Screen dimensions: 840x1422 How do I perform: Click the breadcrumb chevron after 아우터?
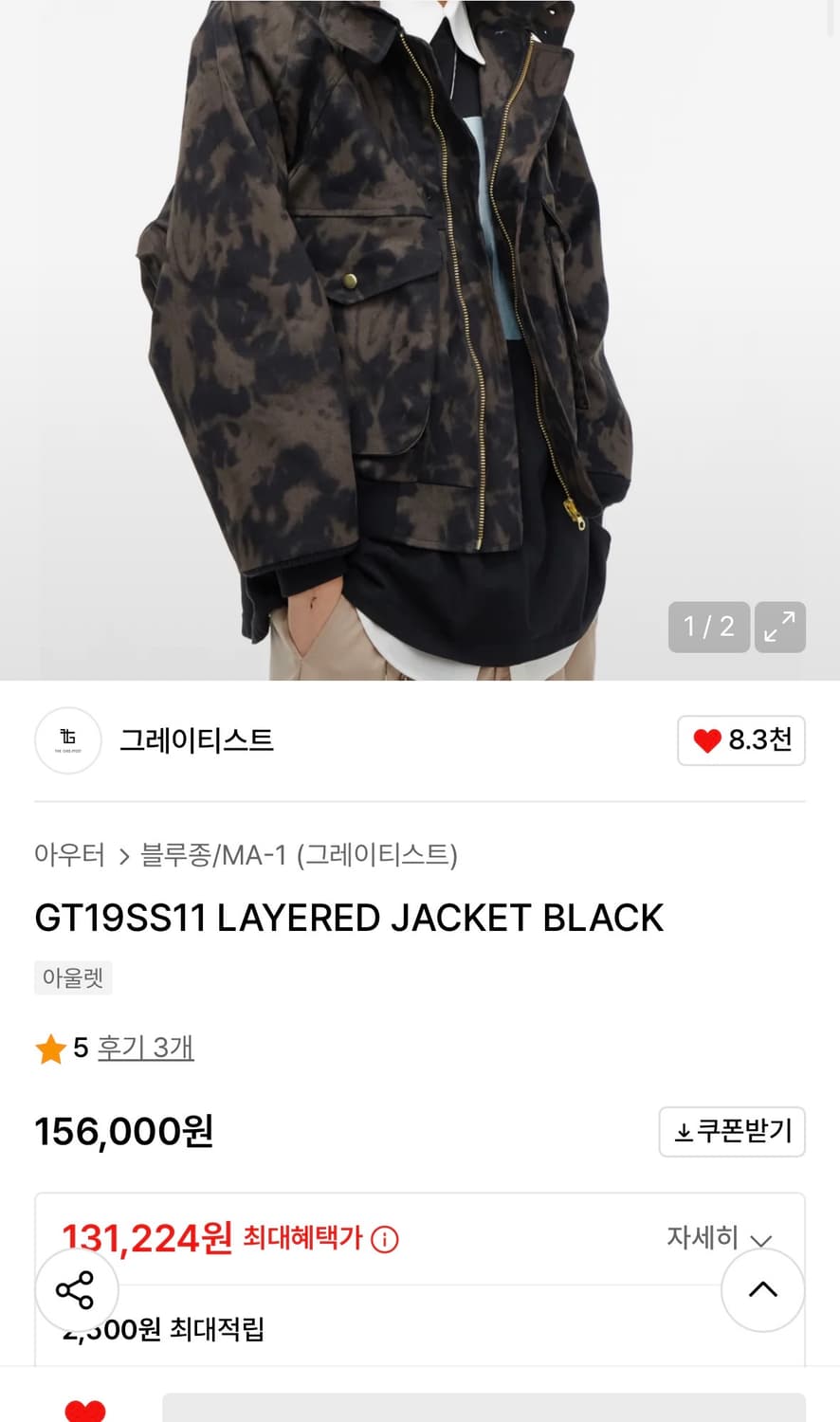[x=124, y=855]
